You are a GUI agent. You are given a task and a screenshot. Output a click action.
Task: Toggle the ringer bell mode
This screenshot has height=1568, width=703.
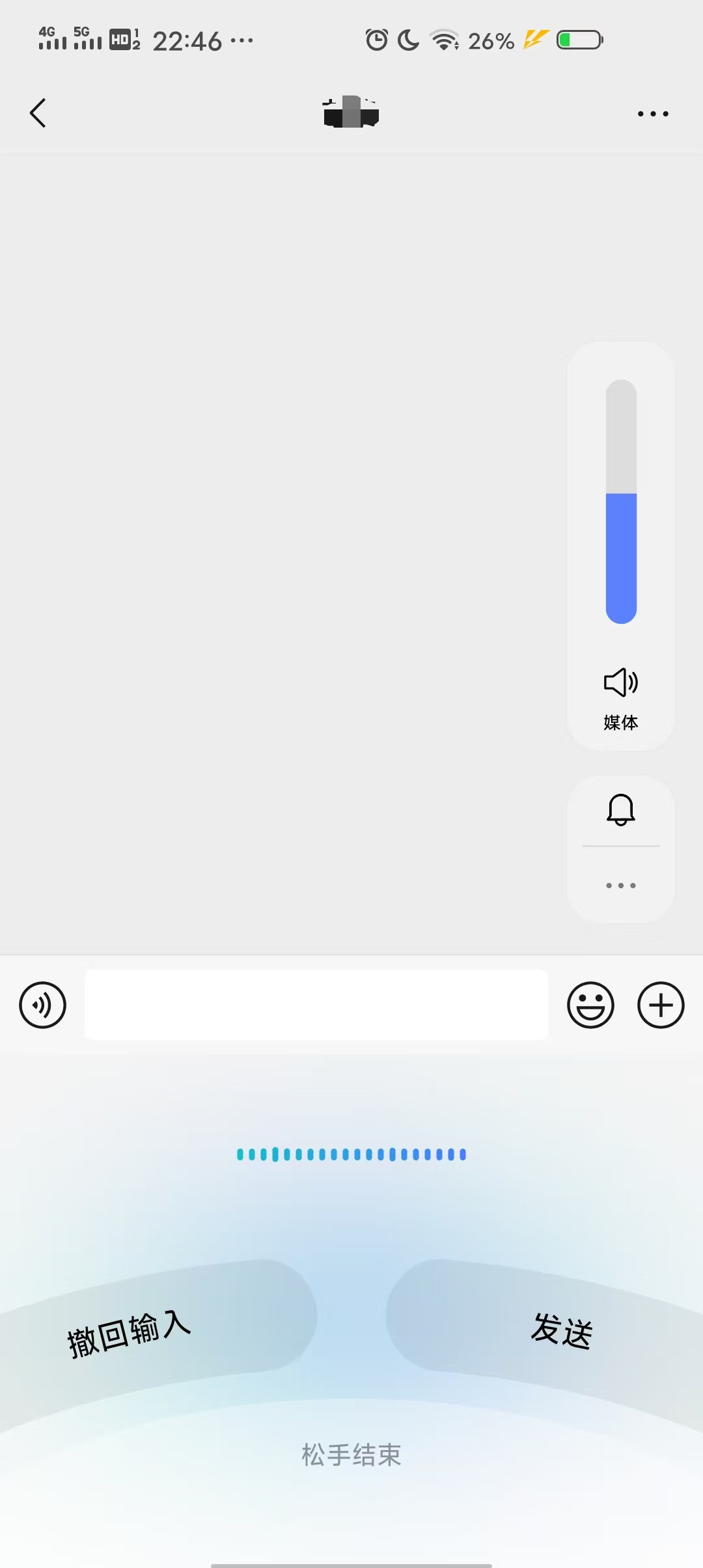[x=621, y=810]
